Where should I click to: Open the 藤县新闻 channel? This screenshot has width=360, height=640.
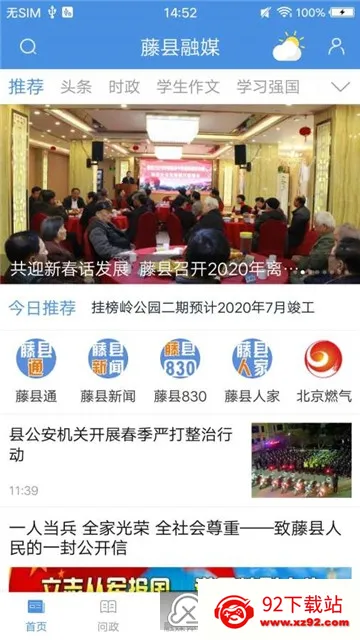(x=108, y=371)
